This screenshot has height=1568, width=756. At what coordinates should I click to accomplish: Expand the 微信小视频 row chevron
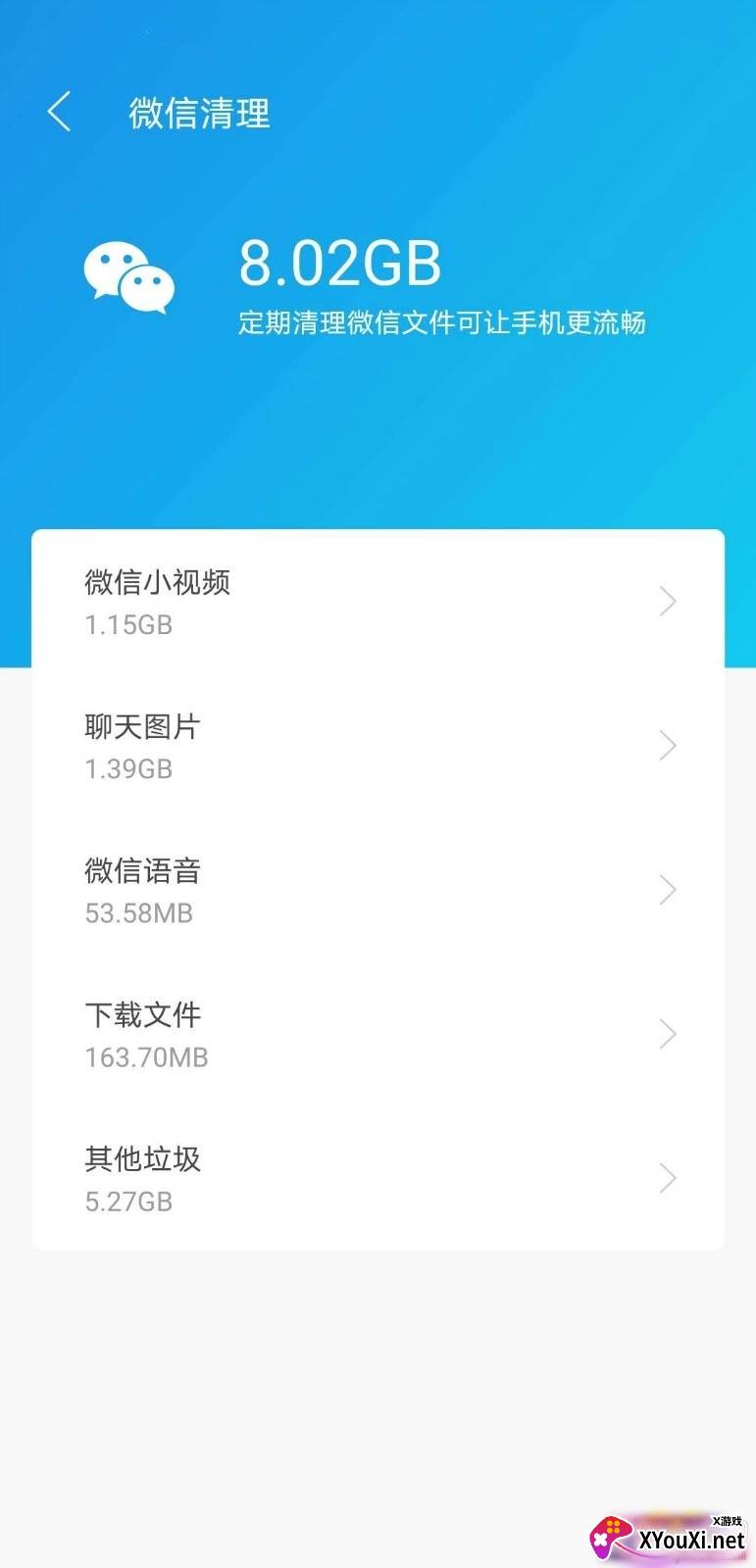668,601
